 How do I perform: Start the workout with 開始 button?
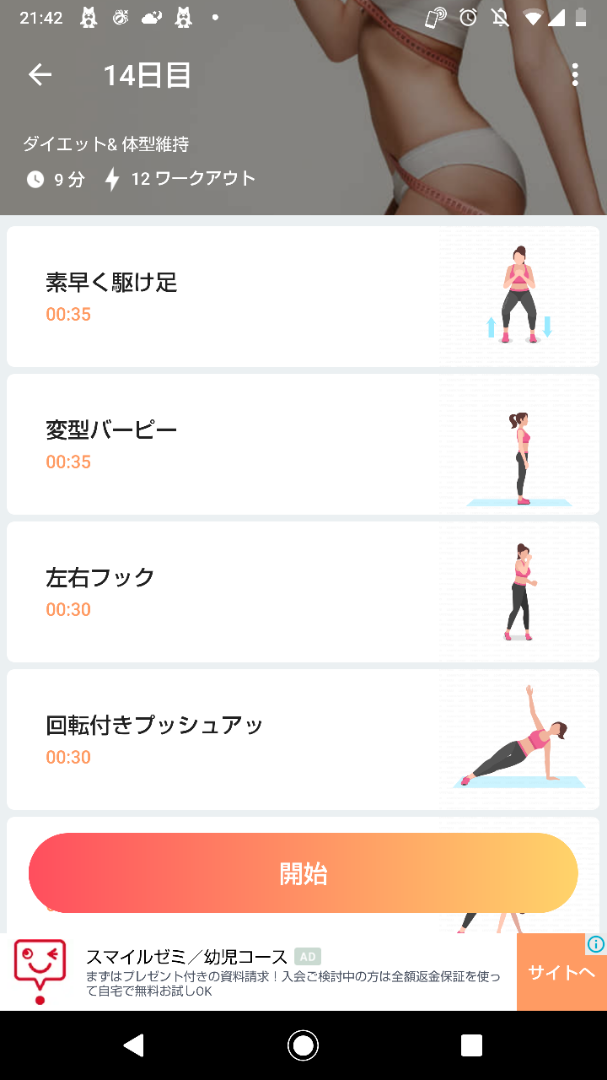(303, 873)
